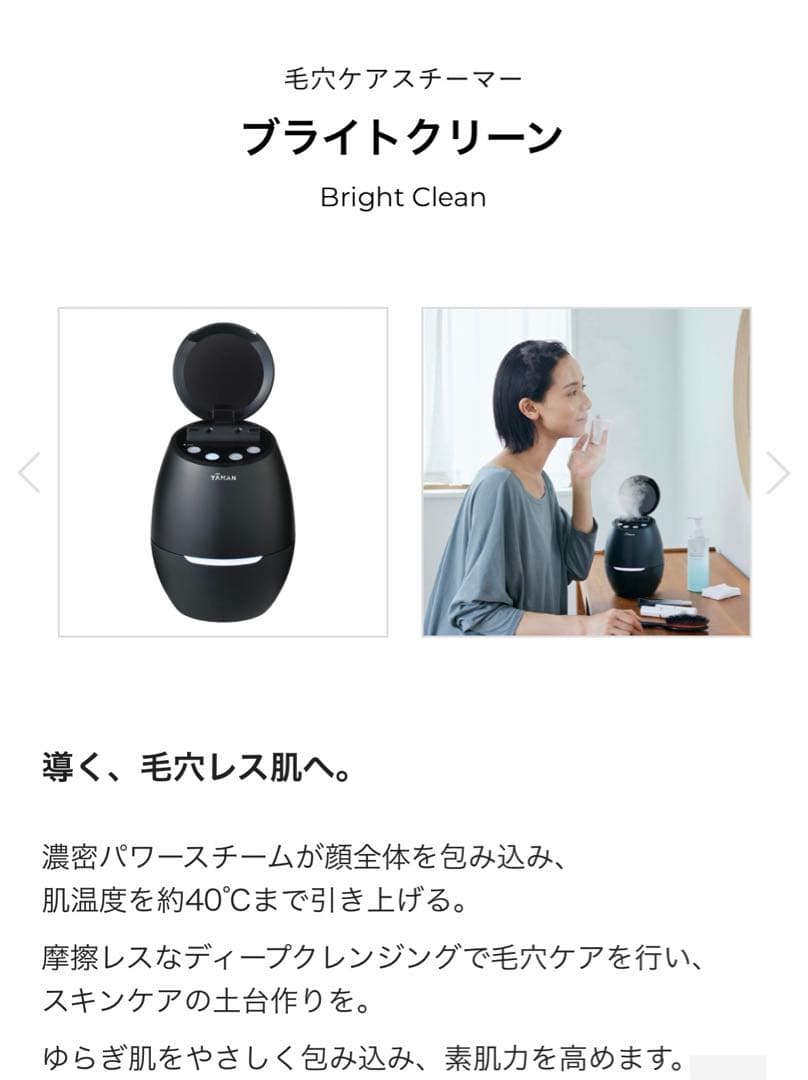Image resolution: width=808 pixels, height=1080 pixels.
Task: Show the next carousel image
Action: click(x=778, y=473)
